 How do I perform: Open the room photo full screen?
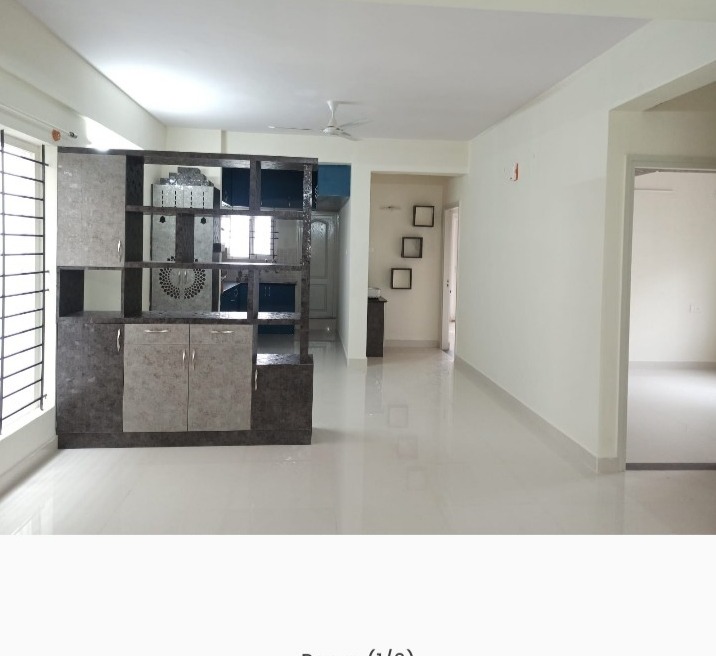358,267
